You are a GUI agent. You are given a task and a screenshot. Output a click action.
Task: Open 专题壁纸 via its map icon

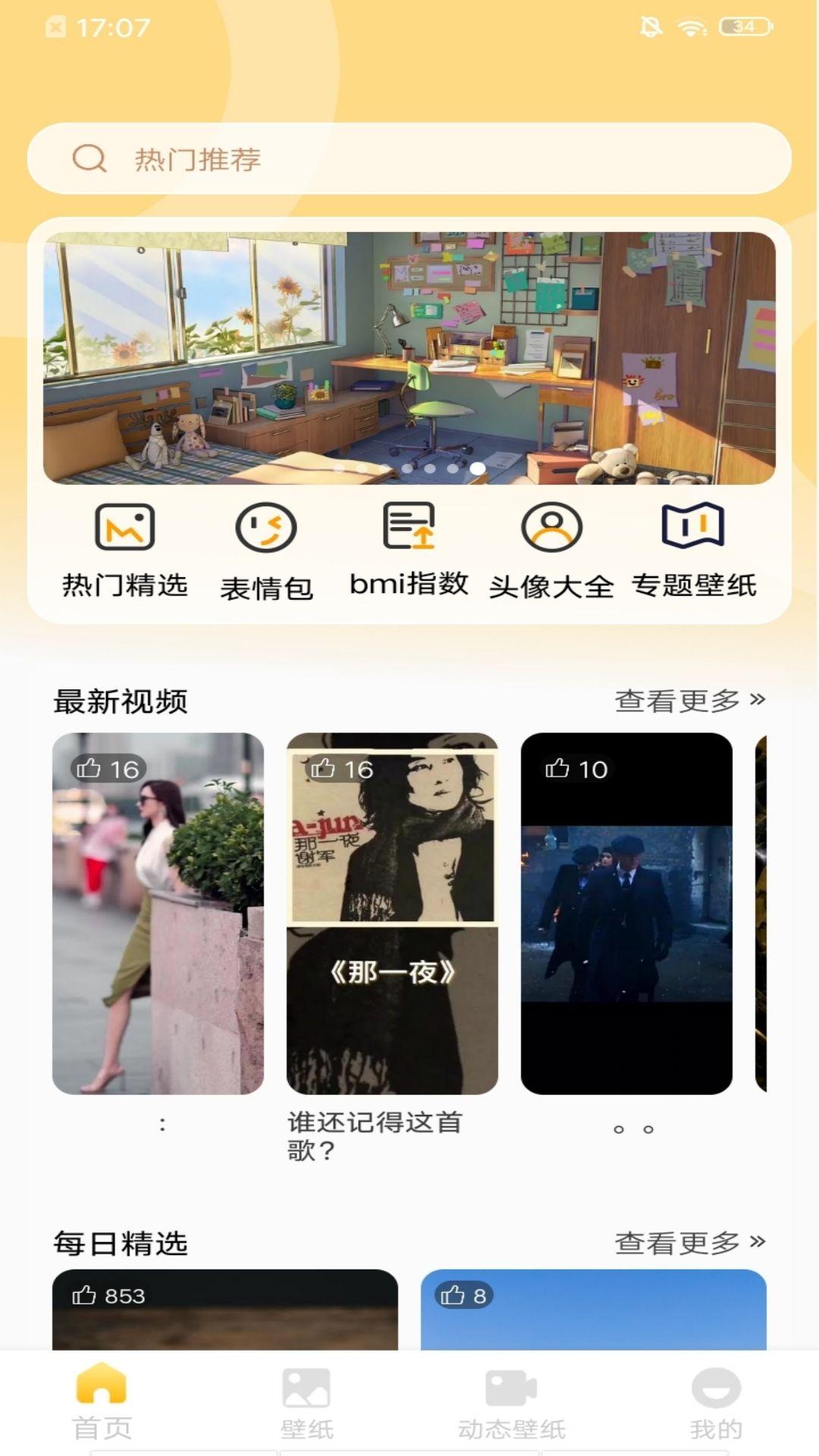[694, 529]
